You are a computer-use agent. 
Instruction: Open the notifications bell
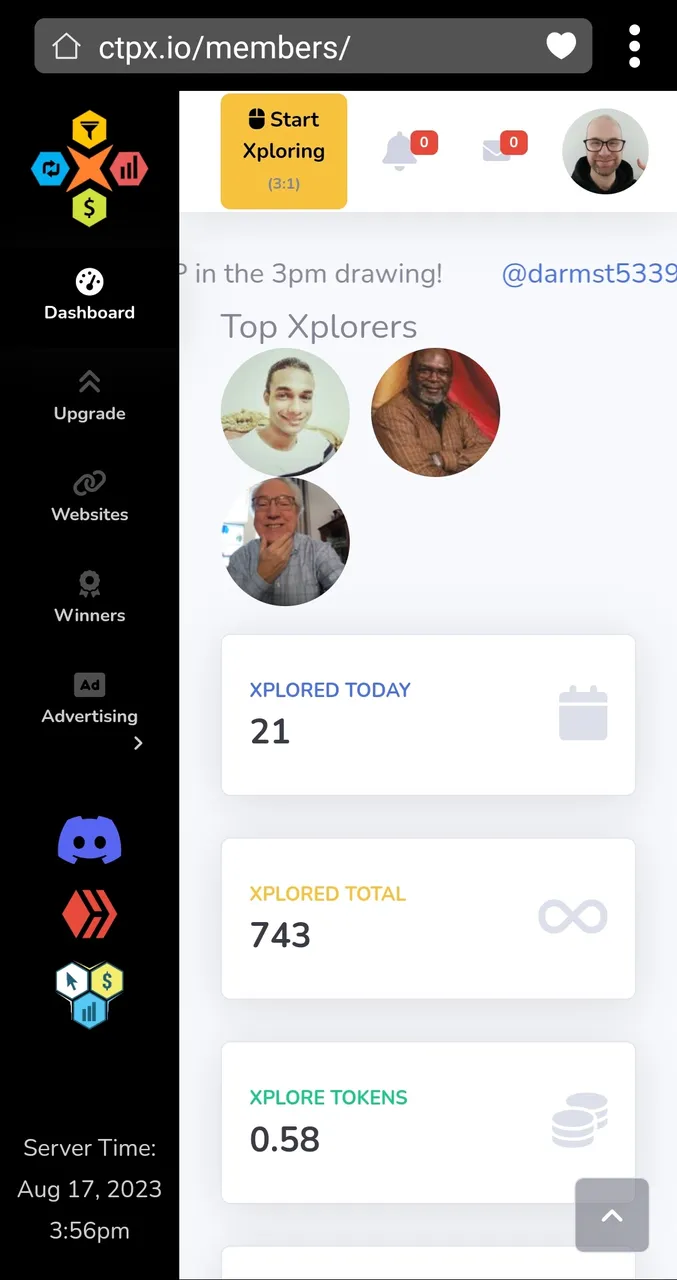coord(400,151)
